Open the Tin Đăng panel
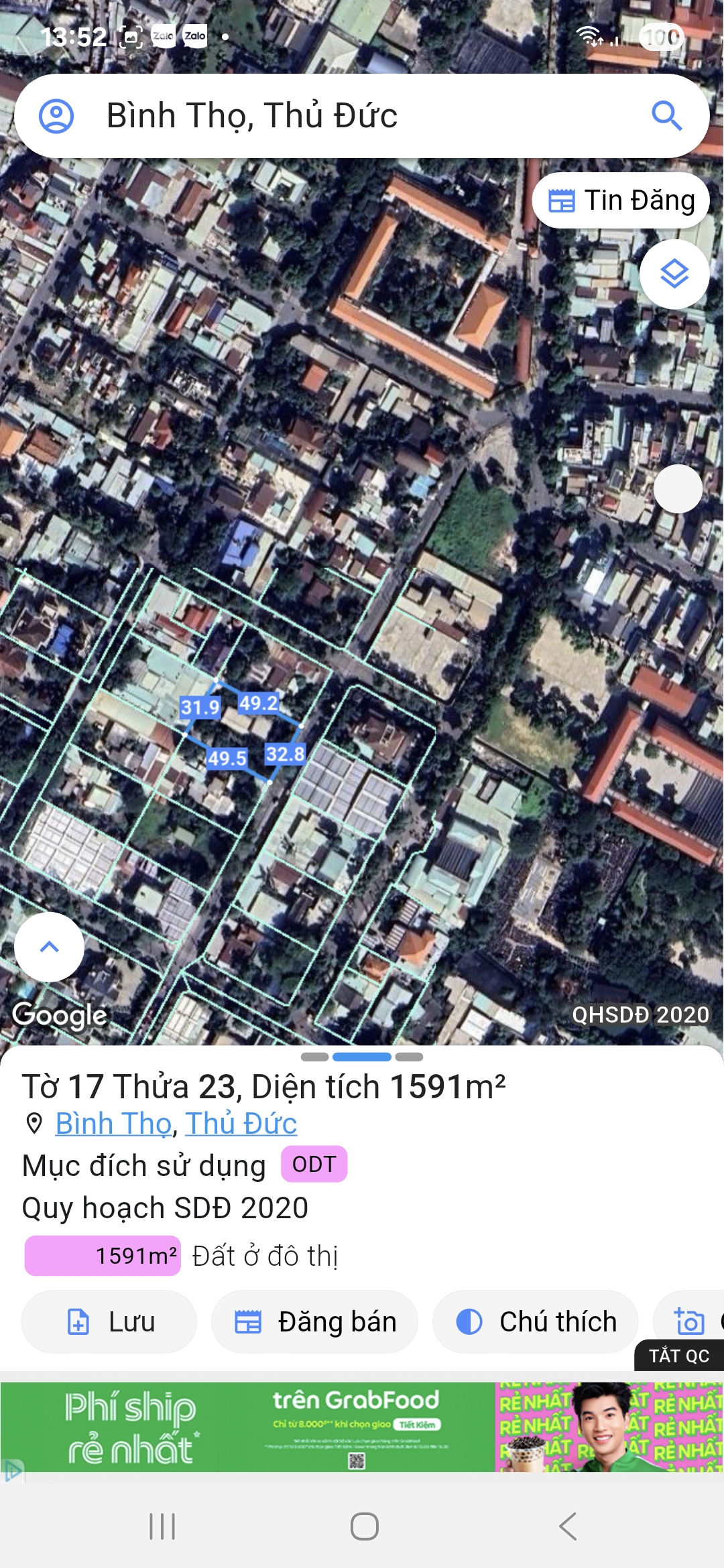 coord(620,200)
